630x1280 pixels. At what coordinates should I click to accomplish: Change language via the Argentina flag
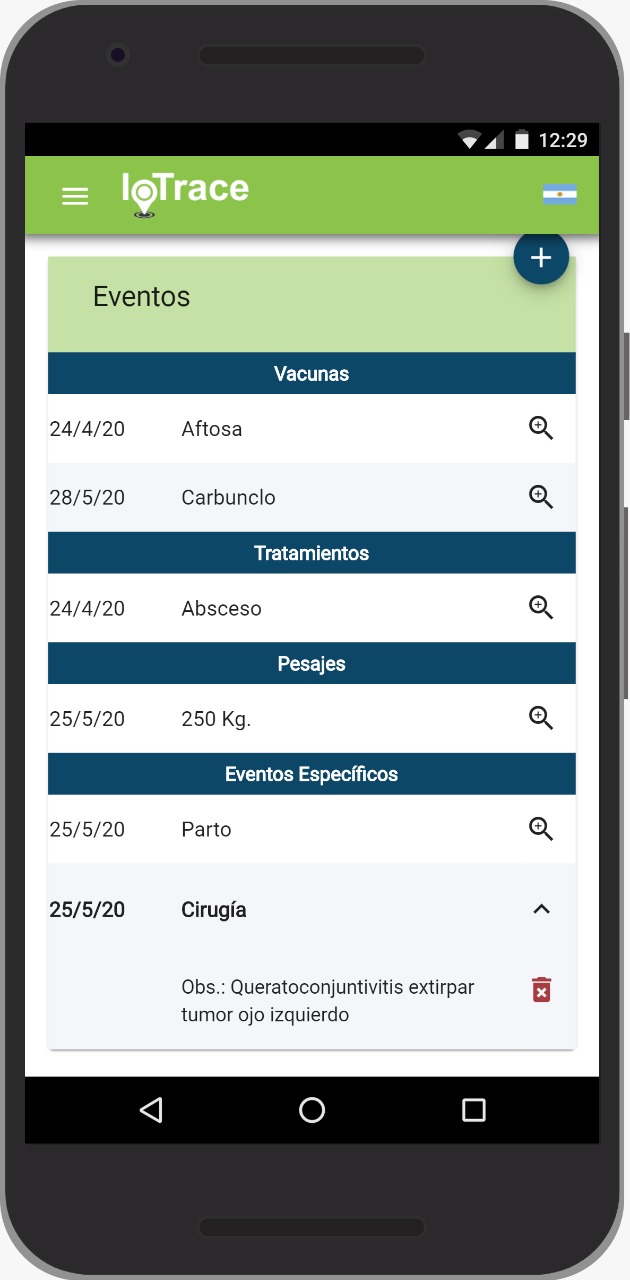(559, 195)
